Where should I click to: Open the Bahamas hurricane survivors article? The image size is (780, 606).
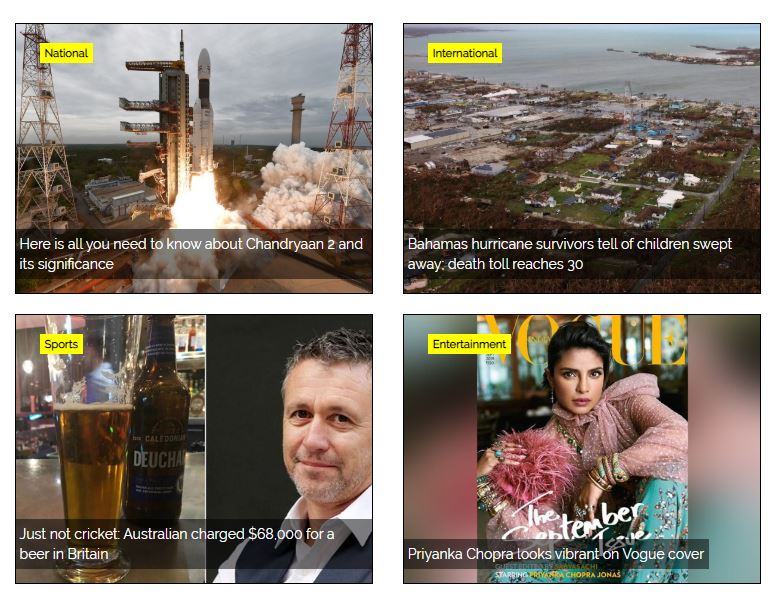583,254
